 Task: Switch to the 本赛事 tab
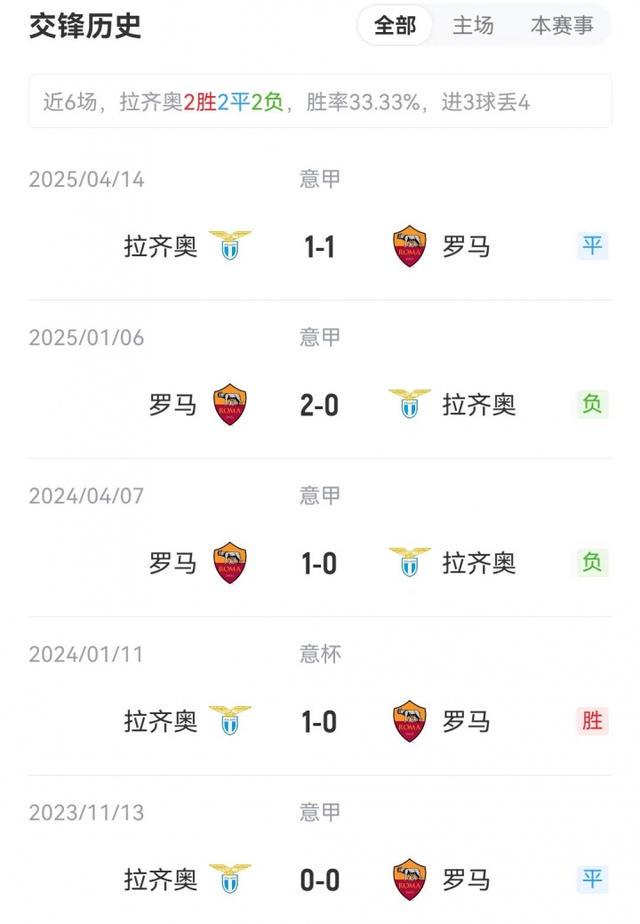562,26
